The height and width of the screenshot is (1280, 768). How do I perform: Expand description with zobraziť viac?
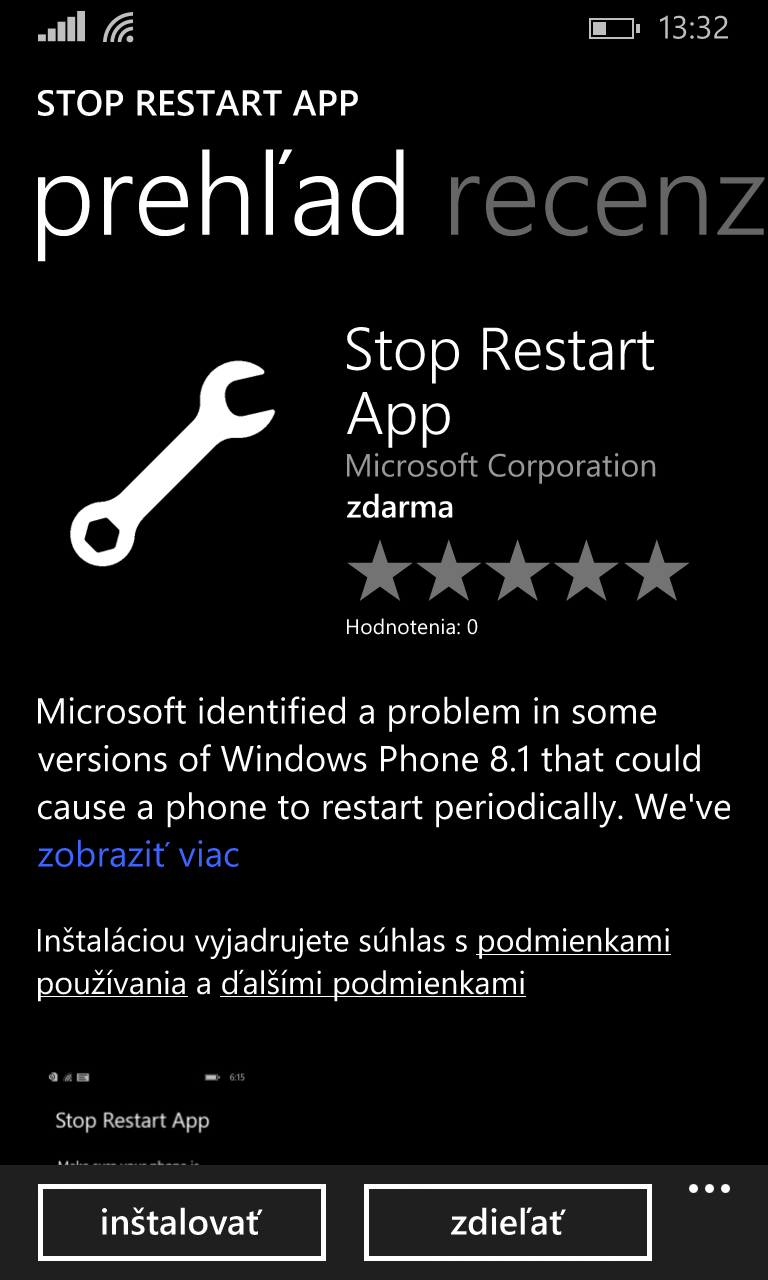138,855
